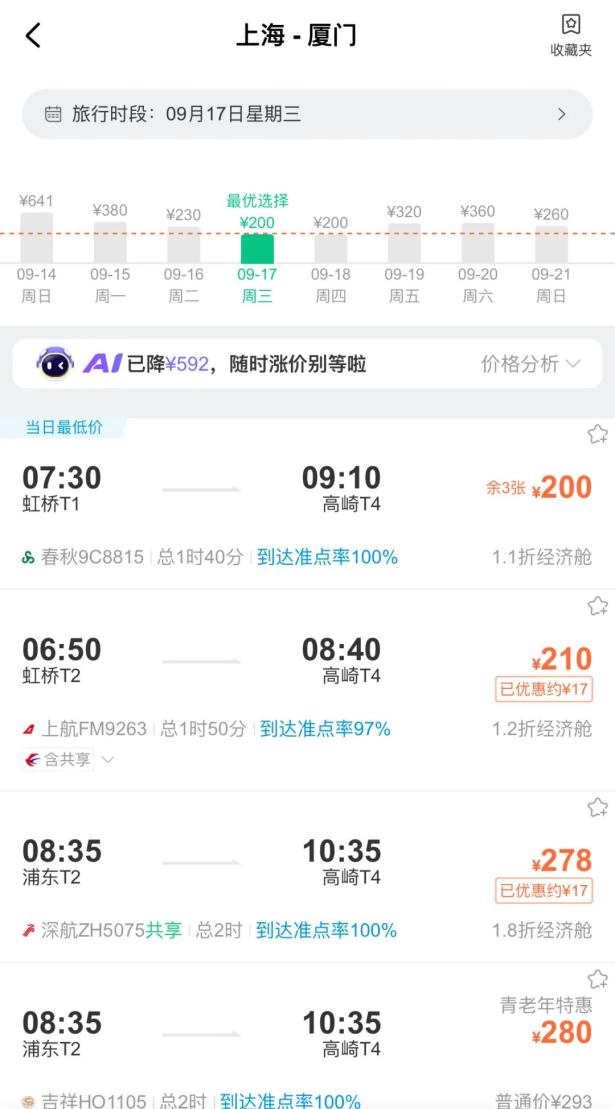Select the 09-16 周二 ¥230 date bar

coord(183,252)
